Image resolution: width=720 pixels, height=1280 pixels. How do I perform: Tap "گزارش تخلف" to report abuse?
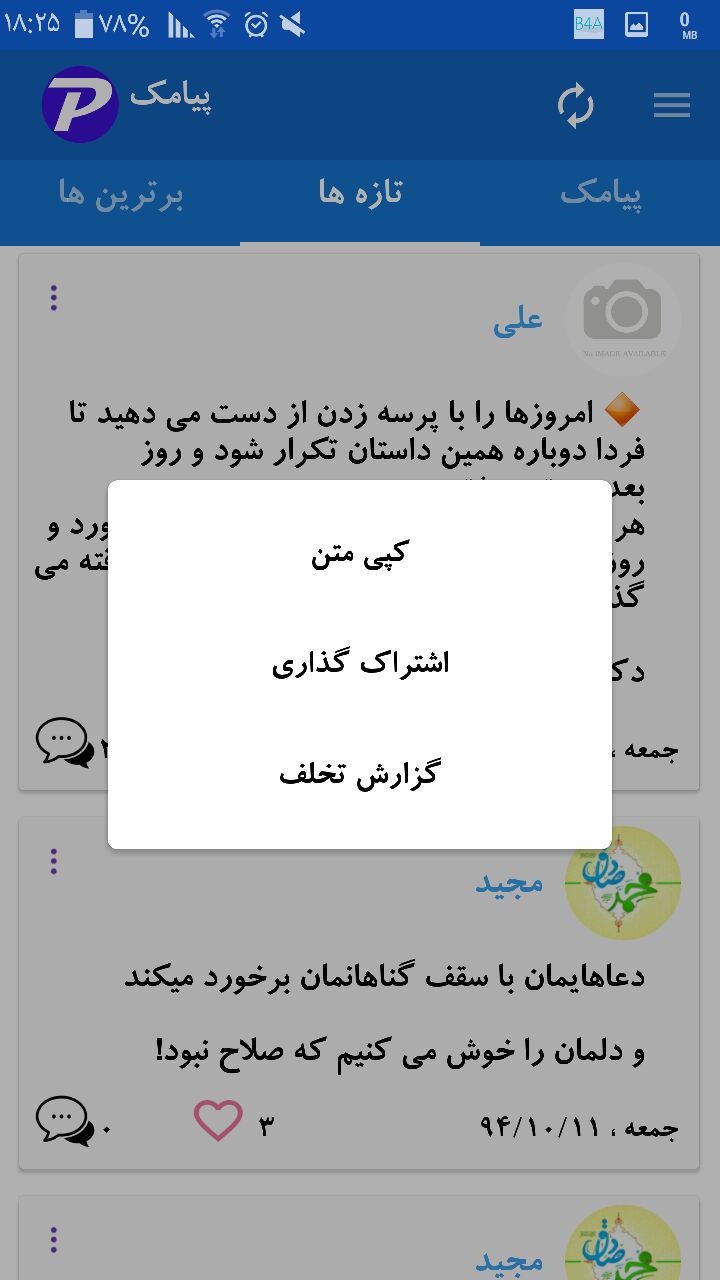click(x=360, y=774)
